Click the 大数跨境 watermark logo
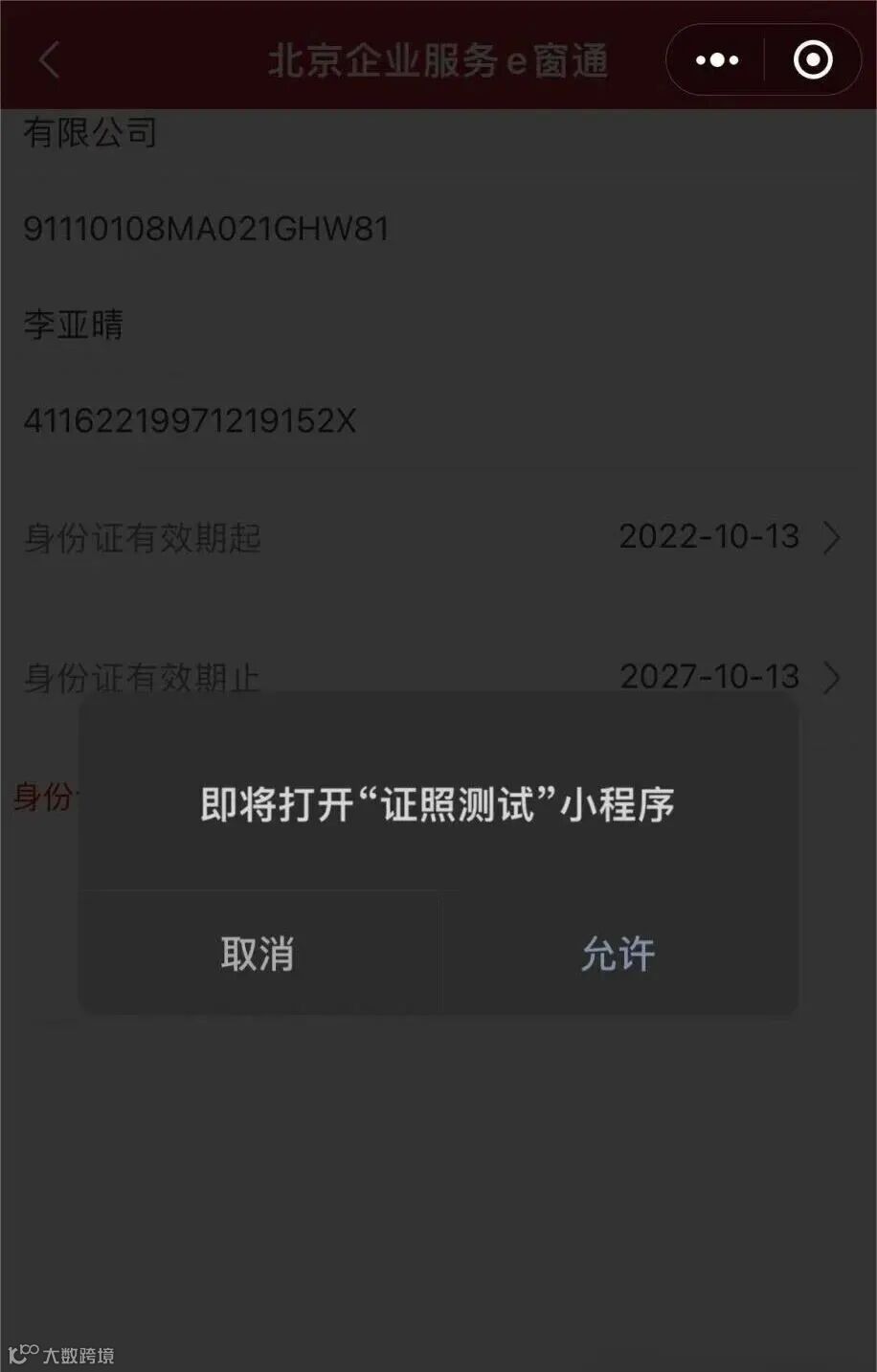Viewport: 877px width, 1372px height. click(x=63, y=1353)
